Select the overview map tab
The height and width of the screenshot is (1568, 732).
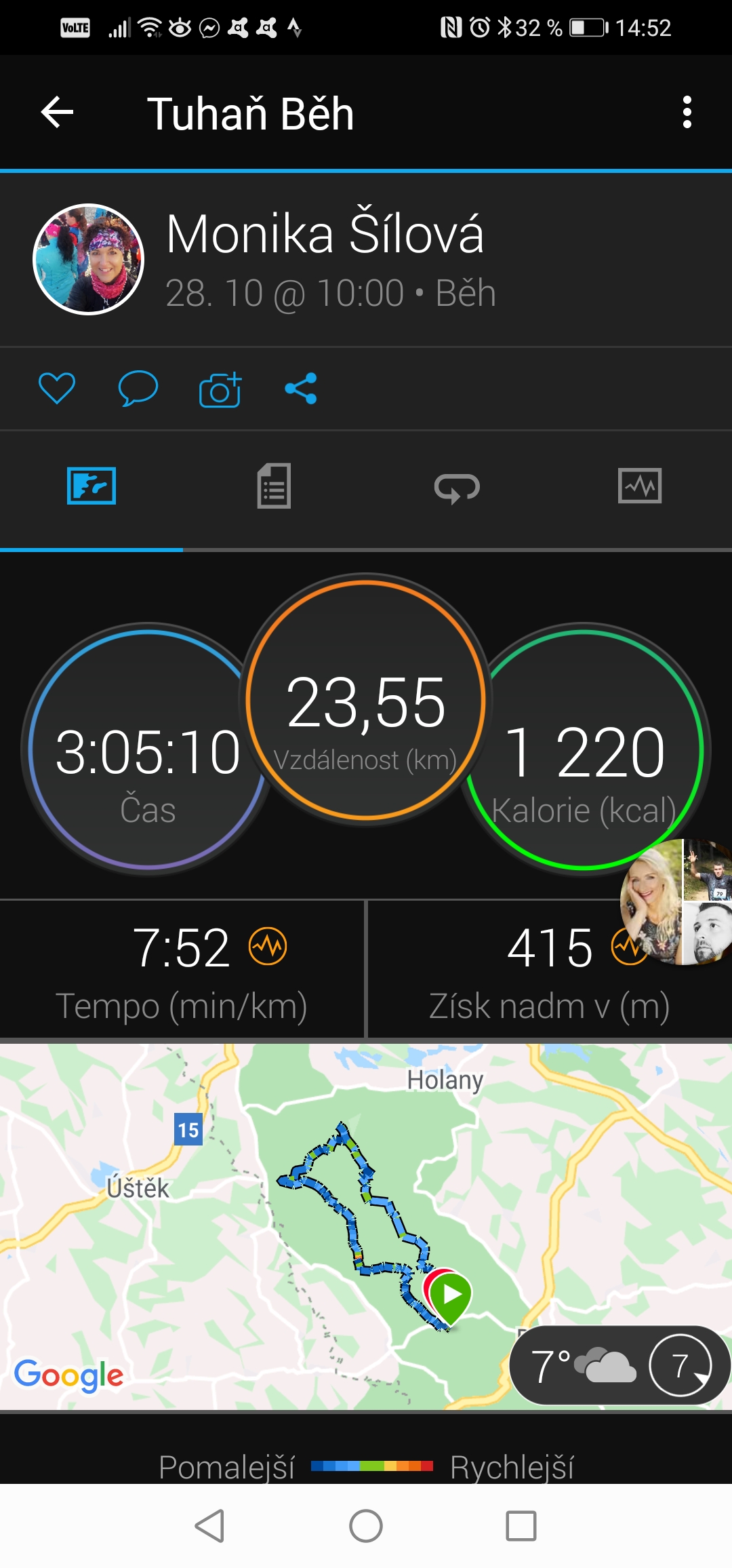click(x=91, y=486)
